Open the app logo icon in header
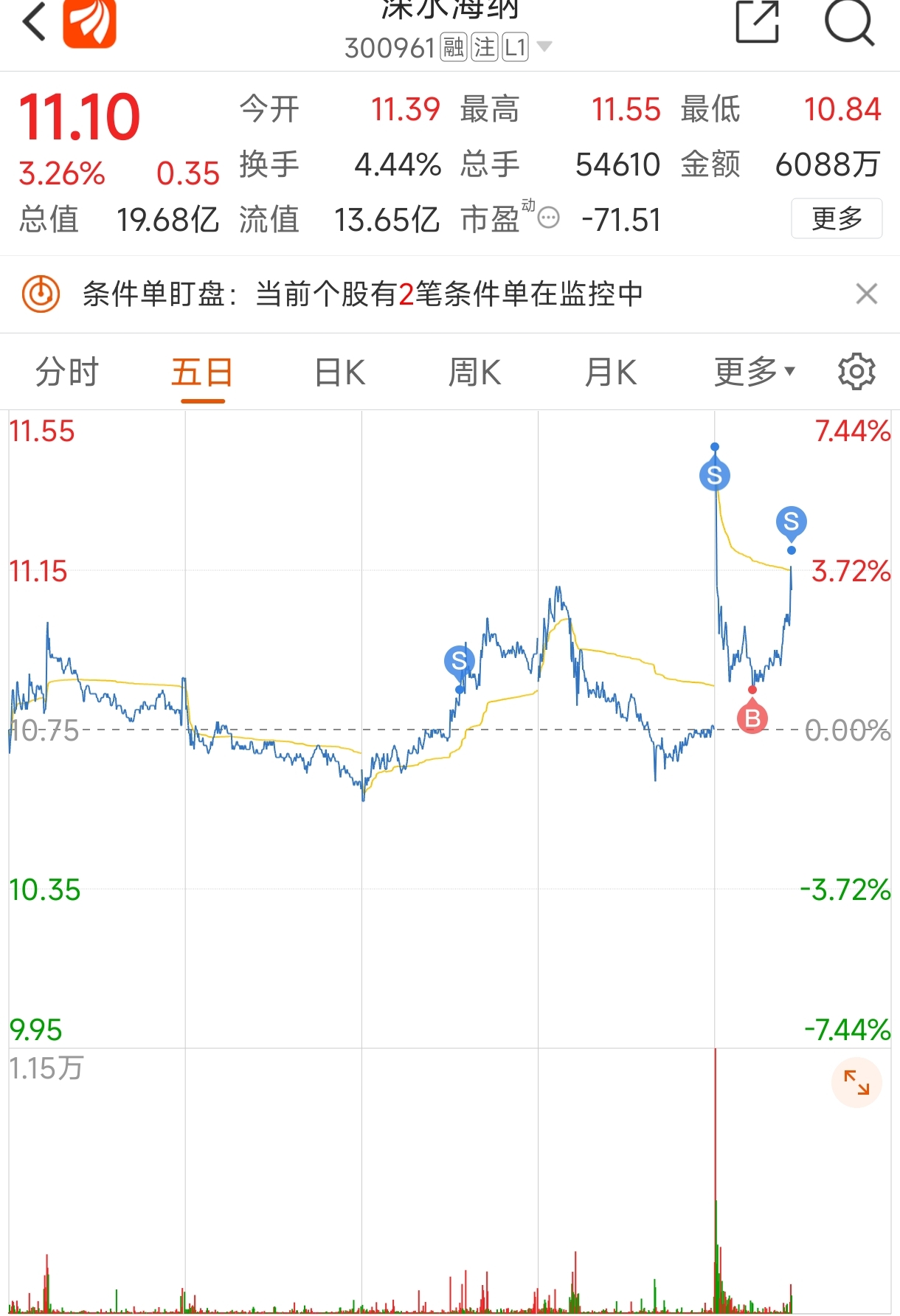 coord(89,24)
